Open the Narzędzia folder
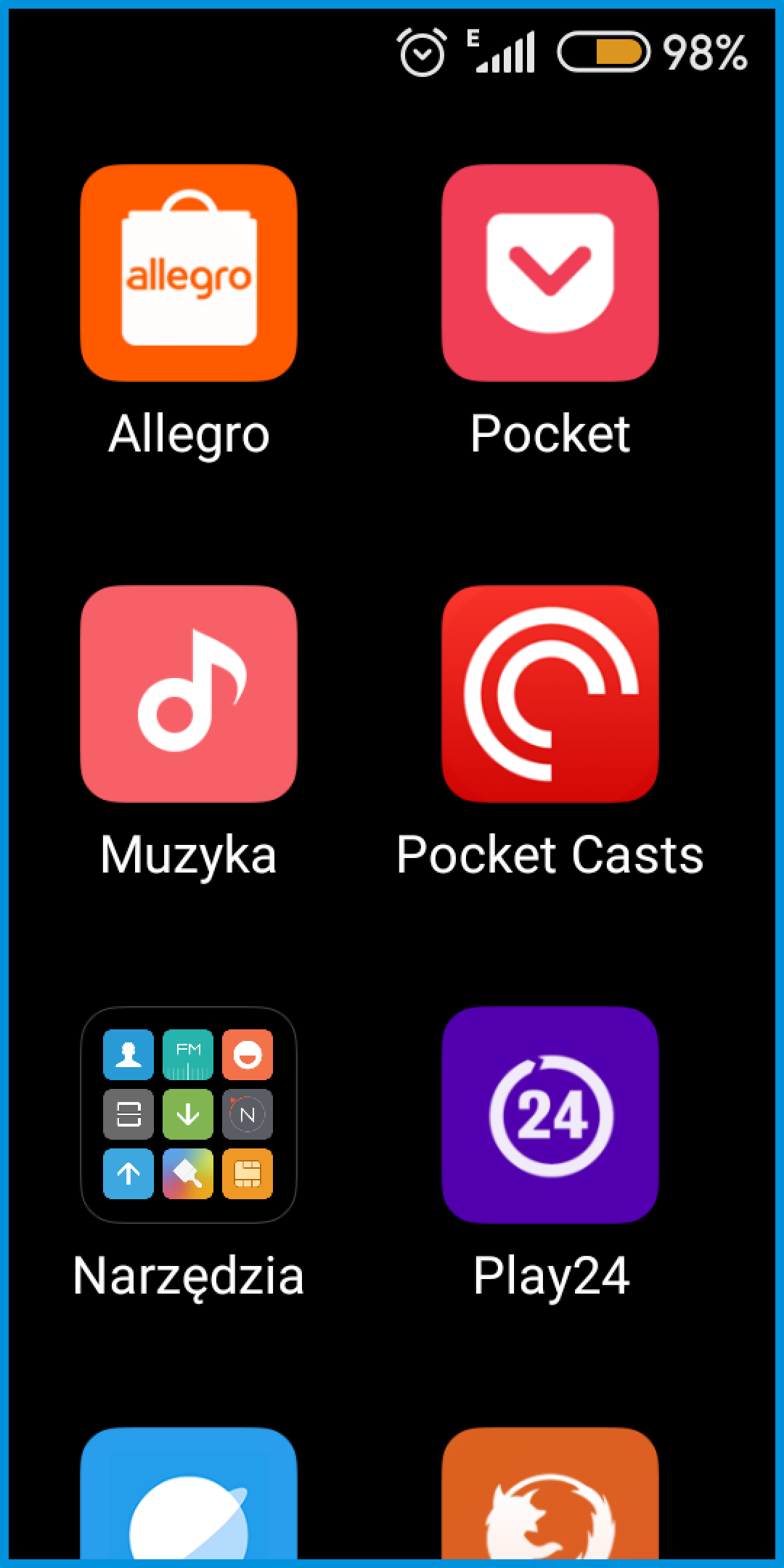This screenshot has width=784, height=1568. click(x=189, y=1115)
